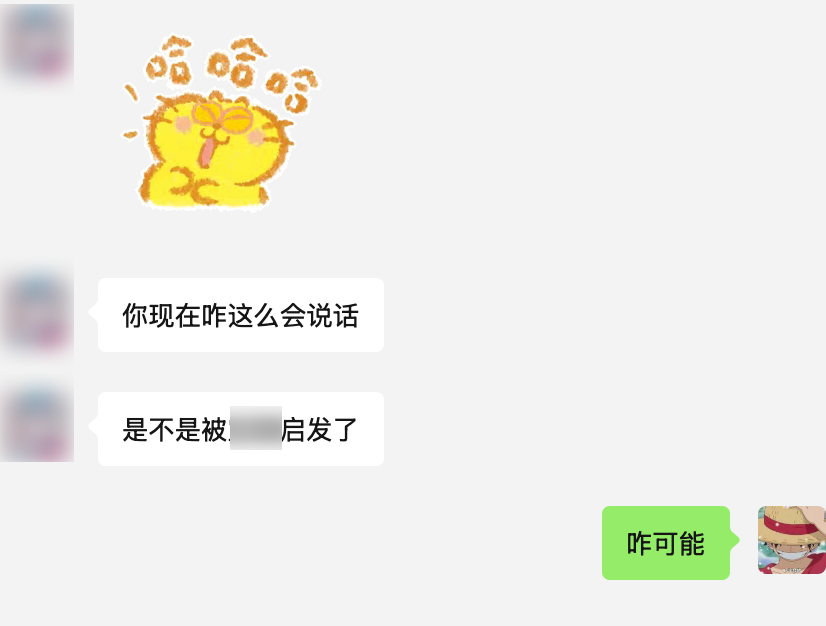Image resolution: width=826 pixels, height=626 pixels.
Task: Open your own straw hat avatar profile
Action: tap(792, 540)
